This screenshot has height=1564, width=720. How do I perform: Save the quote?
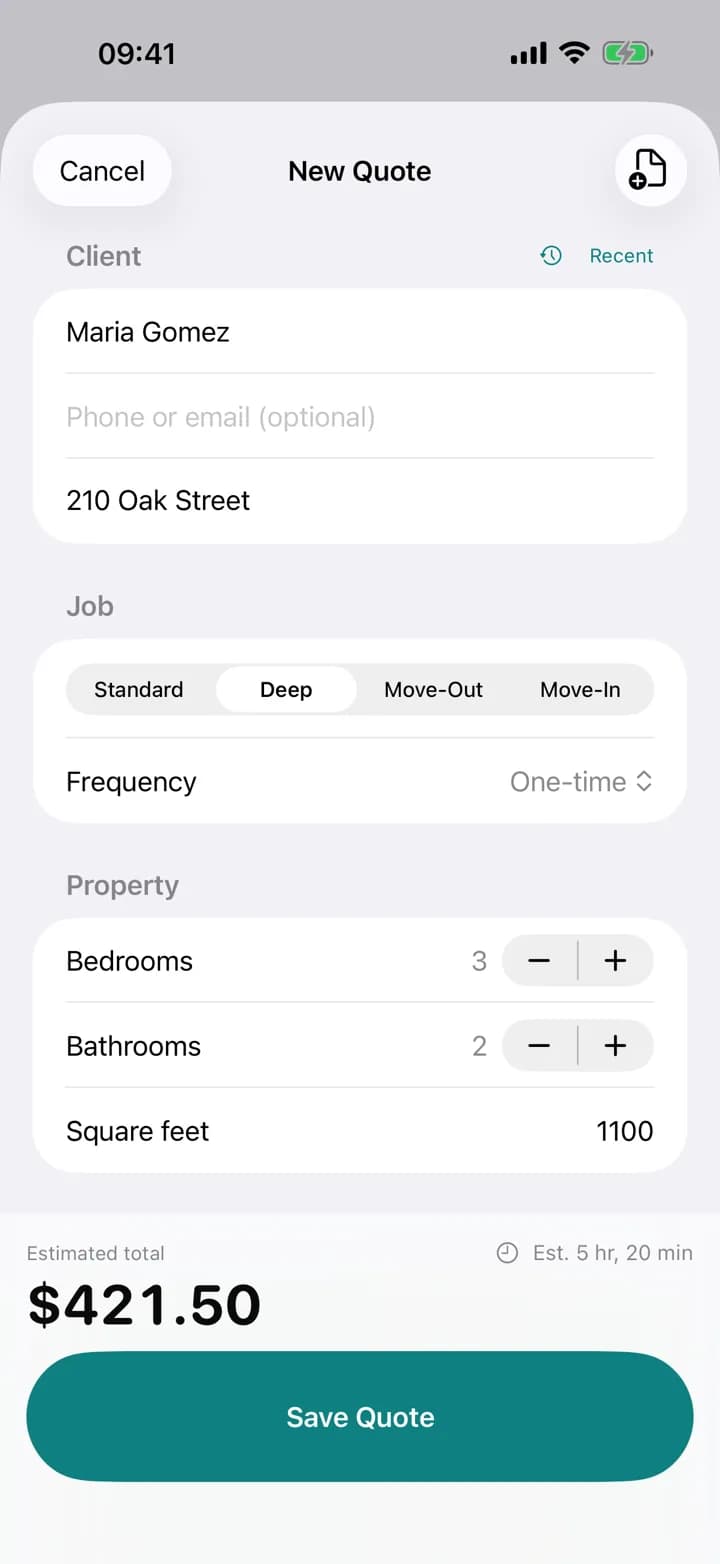coord(360,1417)
